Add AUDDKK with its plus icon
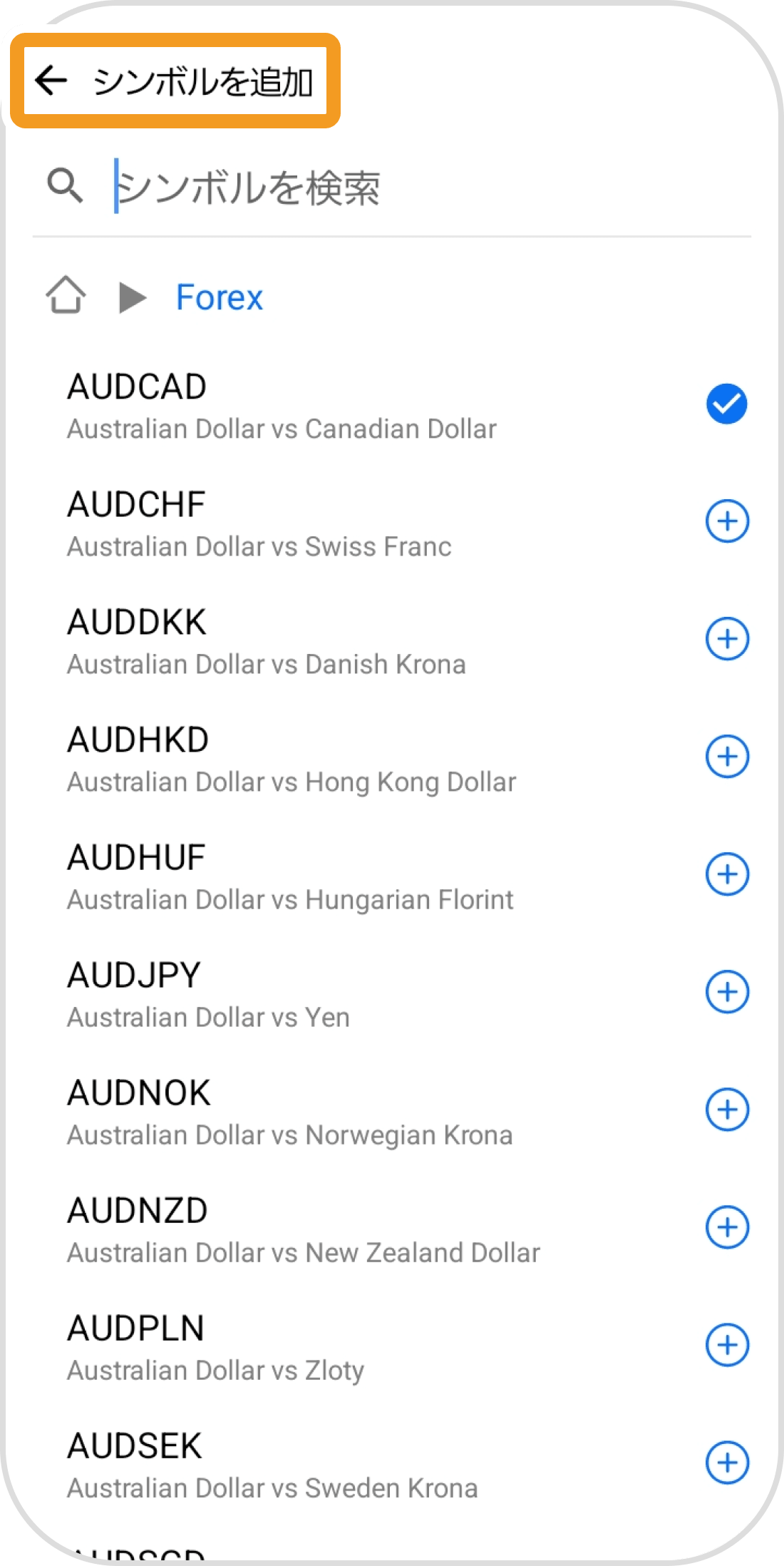Screen dimensions: 784x1566 (727, 639)
